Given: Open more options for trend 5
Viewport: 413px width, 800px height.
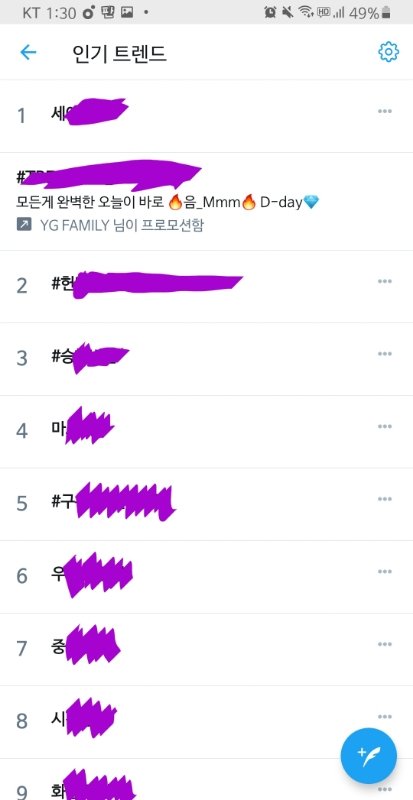Looking at the screenshot, I should click(384, 499).
